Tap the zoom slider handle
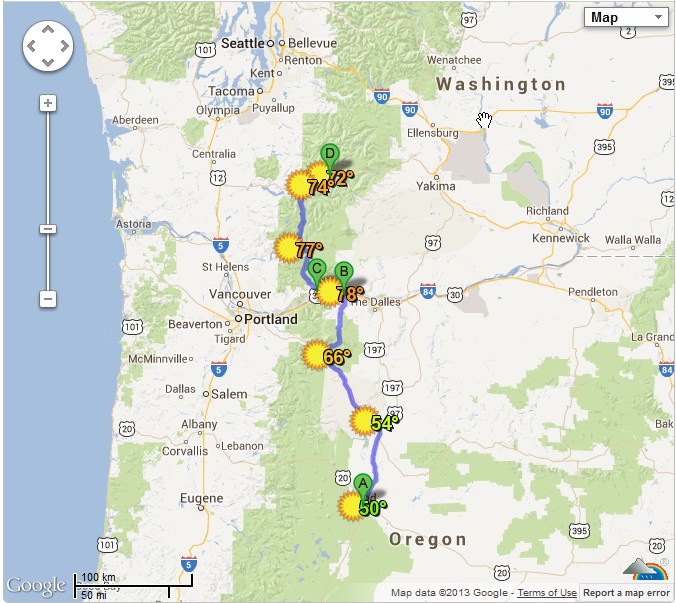This screenshot has height=603, width=676. [47, 229]
